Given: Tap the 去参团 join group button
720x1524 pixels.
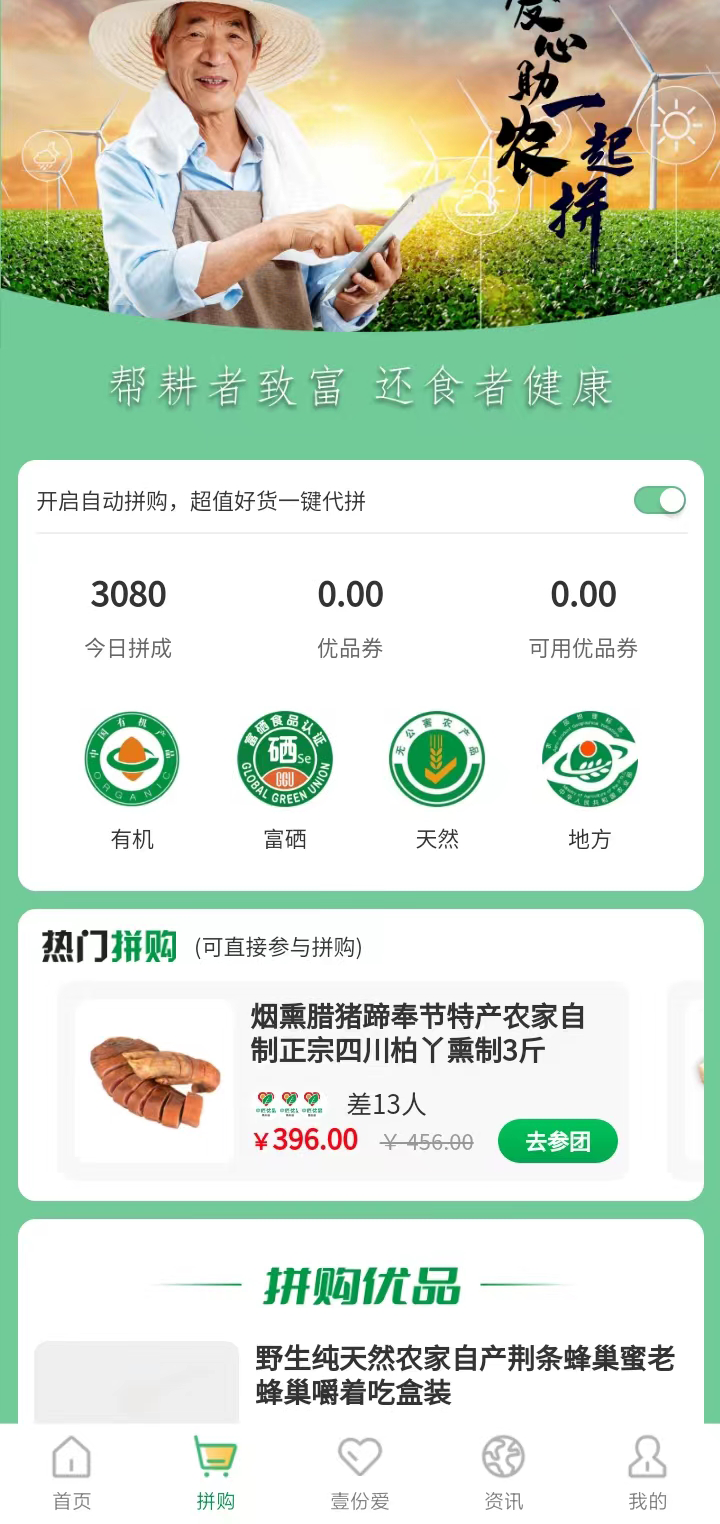Looking at the screenshot, I should point(557,1140).
